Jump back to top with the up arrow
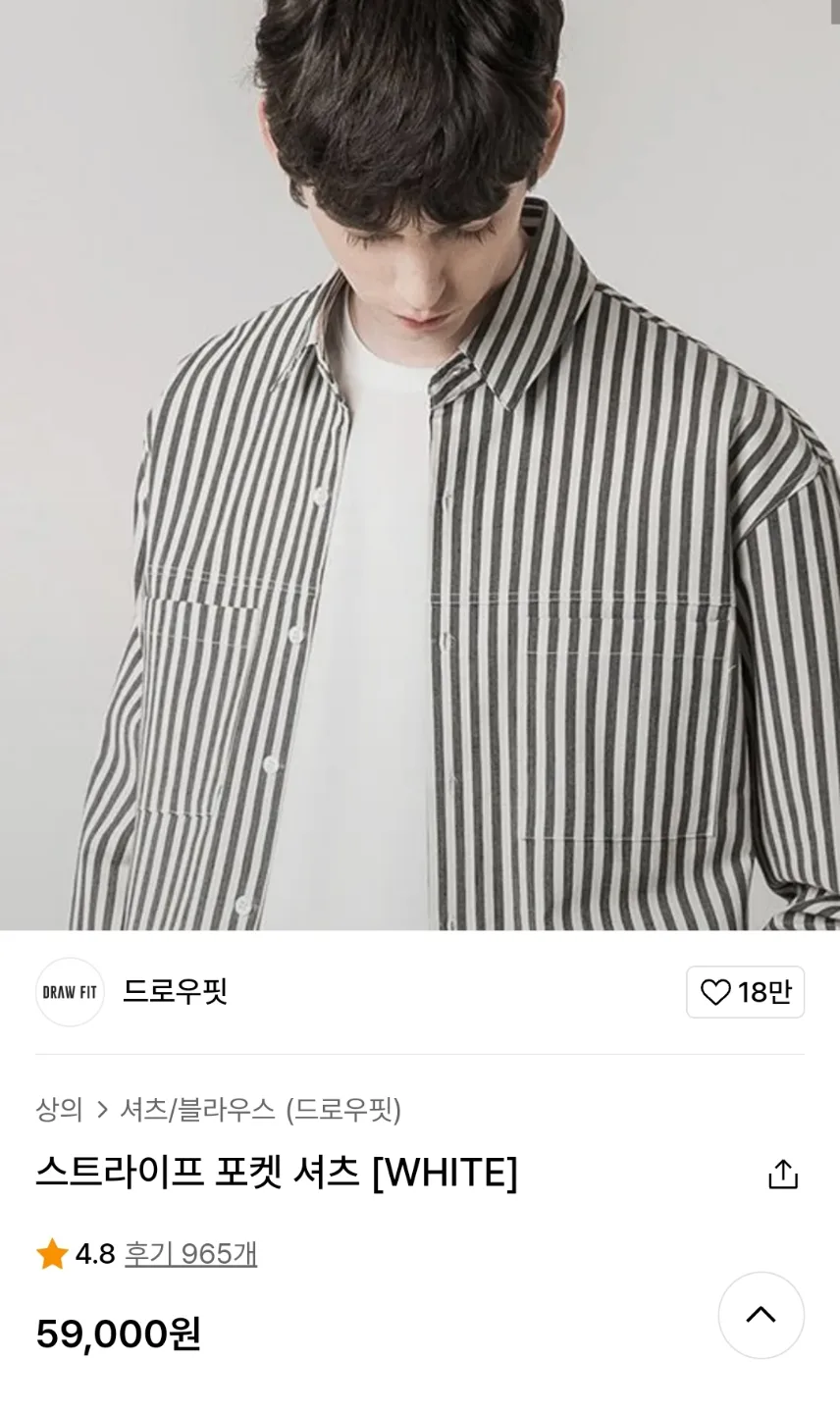 point(761,1315)
